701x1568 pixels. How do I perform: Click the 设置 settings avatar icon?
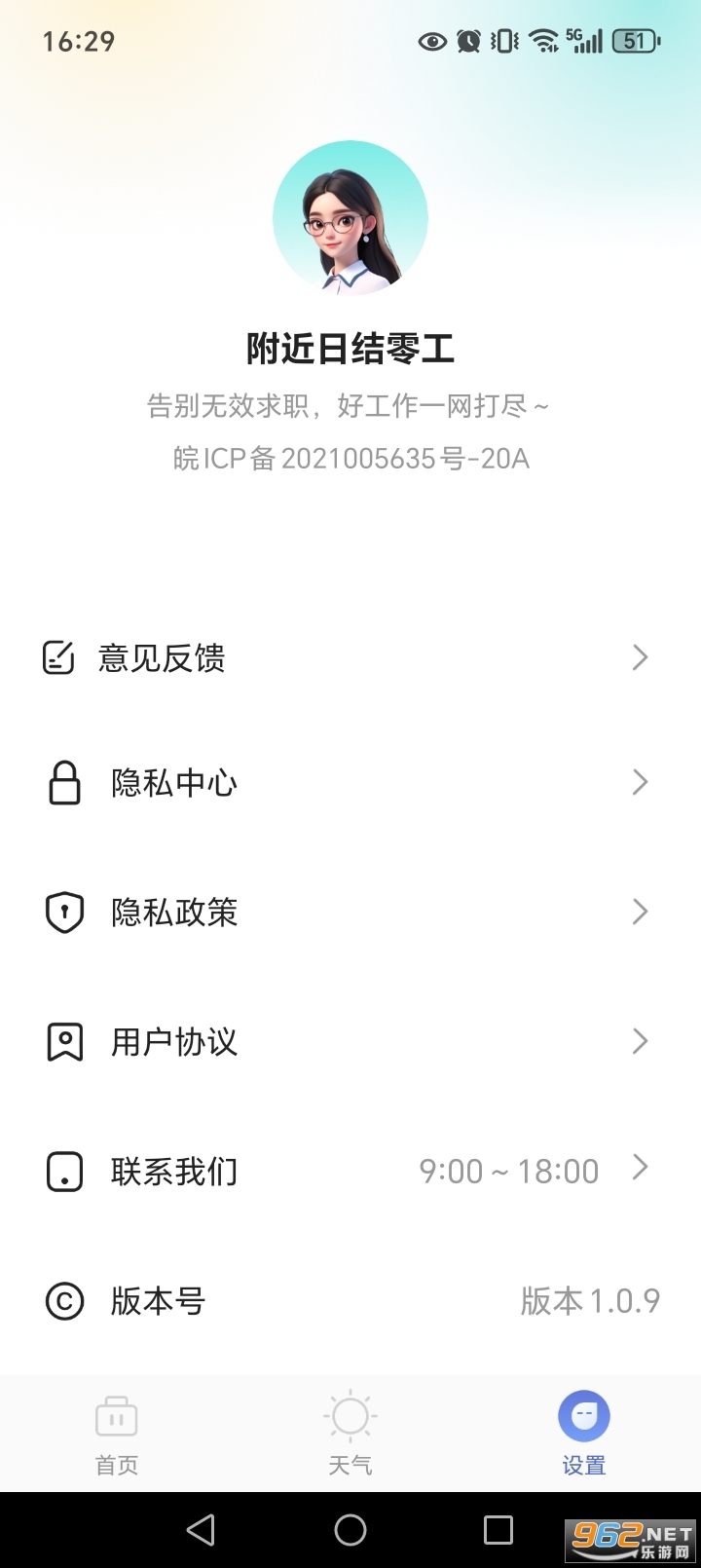583,1415
